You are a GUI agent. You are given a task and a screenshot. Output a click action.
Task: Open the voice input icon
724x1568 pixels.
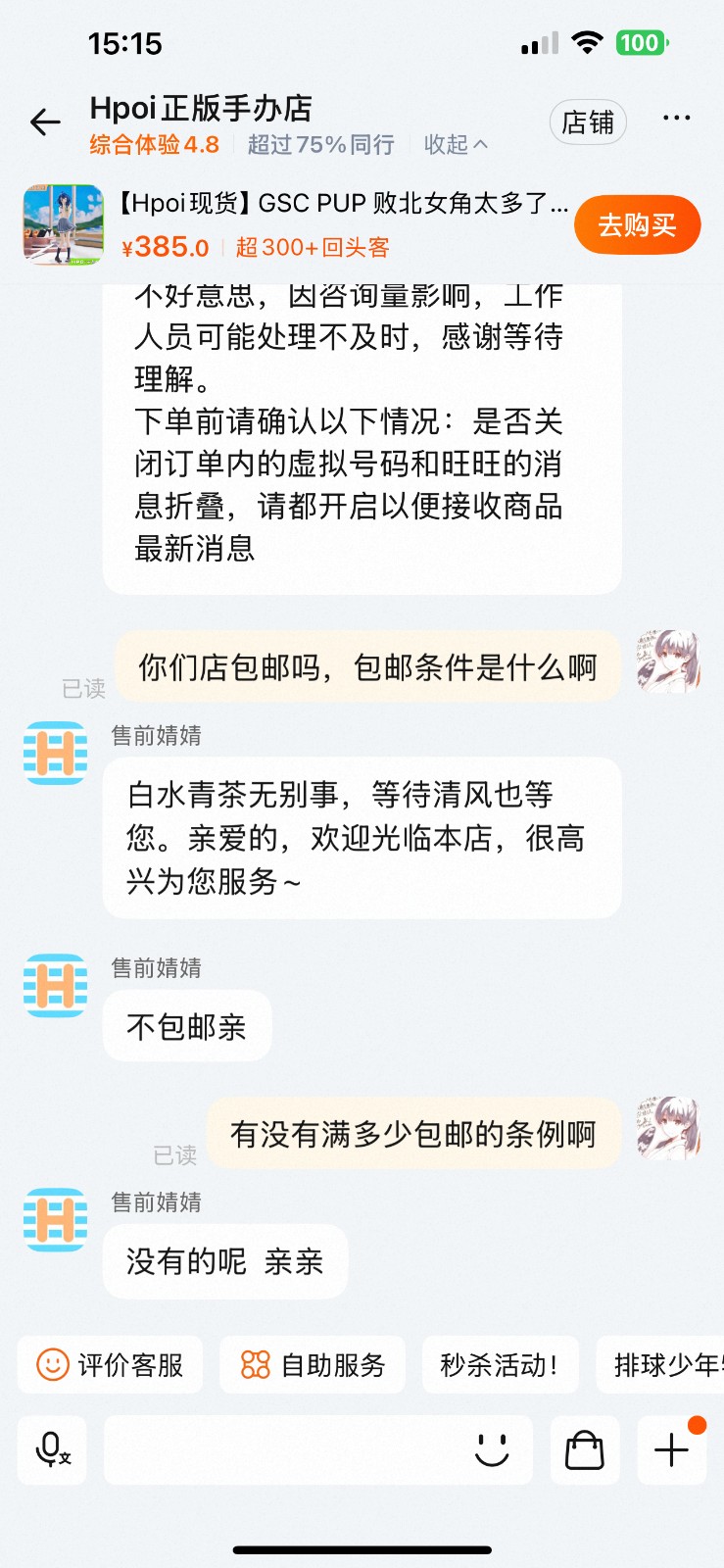click(51, 1450)
